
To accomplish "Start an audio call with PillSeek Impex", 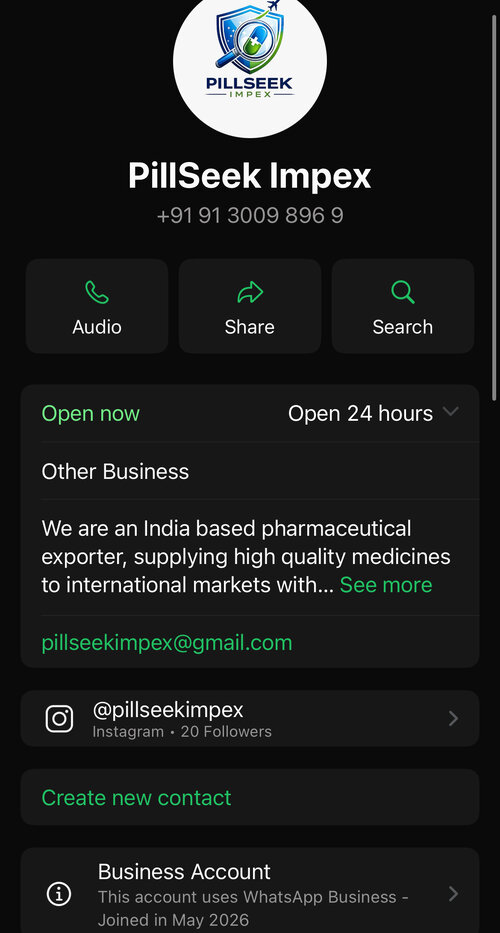I will 97,306.
